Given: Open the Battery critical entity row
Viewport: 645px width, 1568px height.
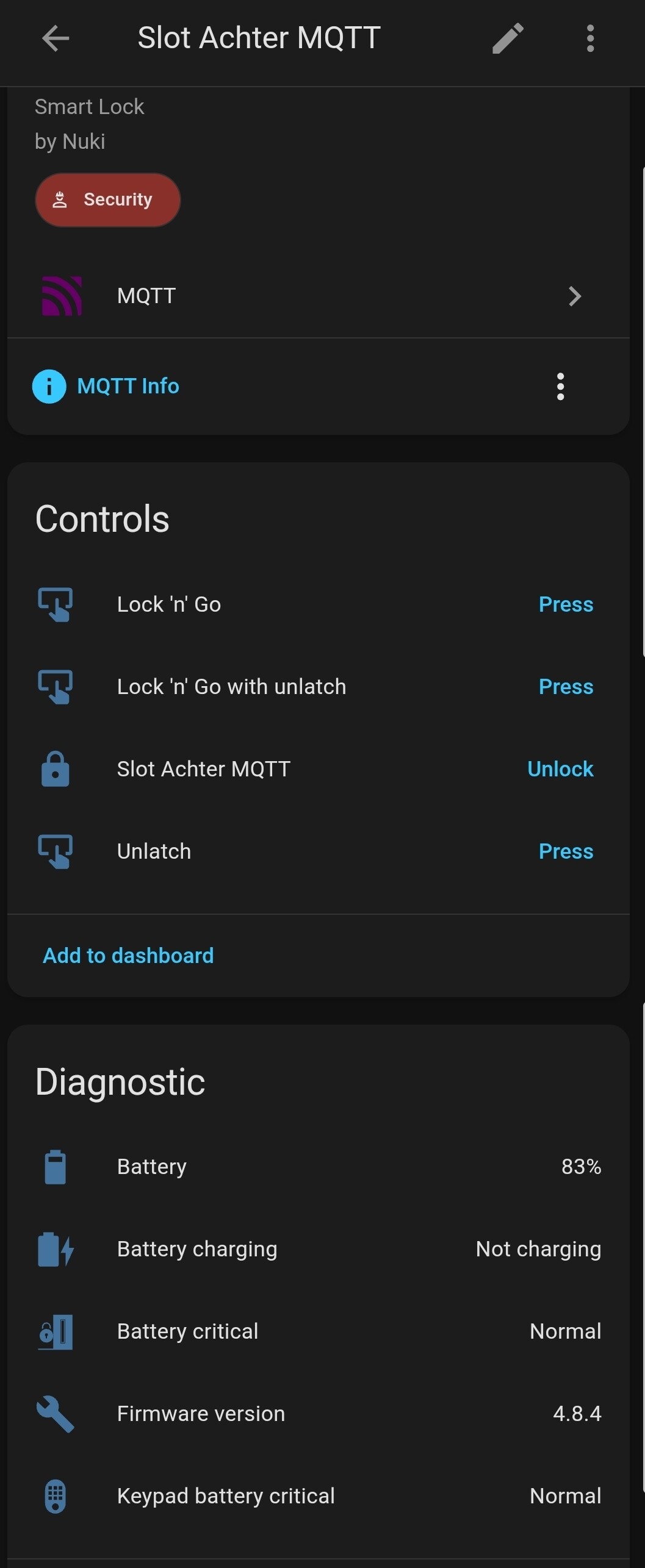Looking at the screenshot, I should 317,1331.
